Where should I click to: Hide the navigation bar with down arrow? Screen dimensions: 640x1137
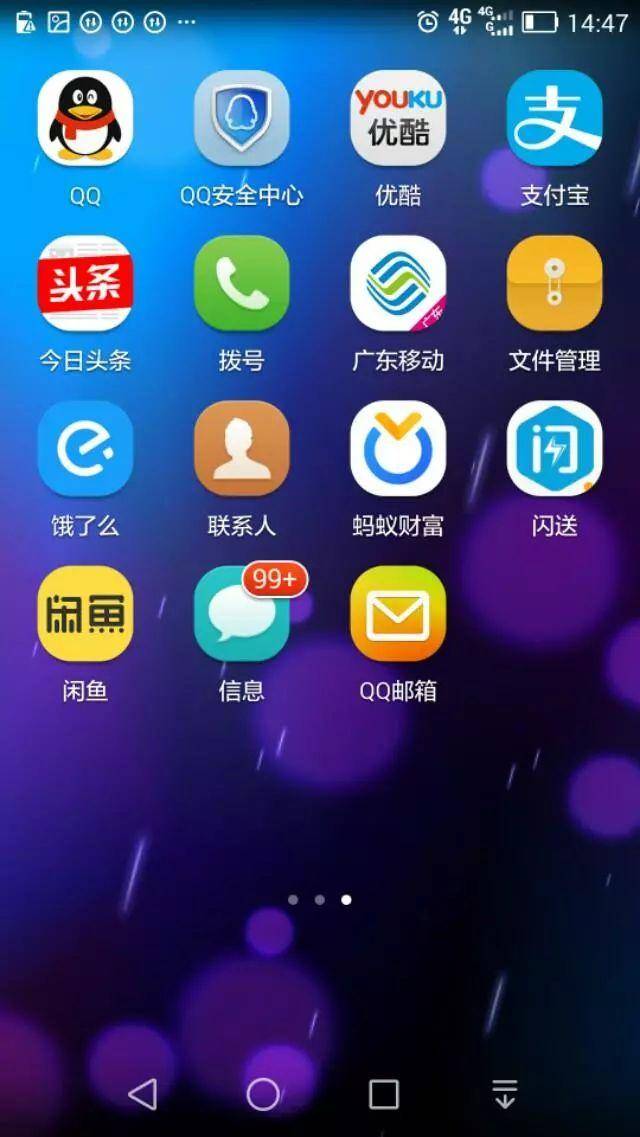505,1094
